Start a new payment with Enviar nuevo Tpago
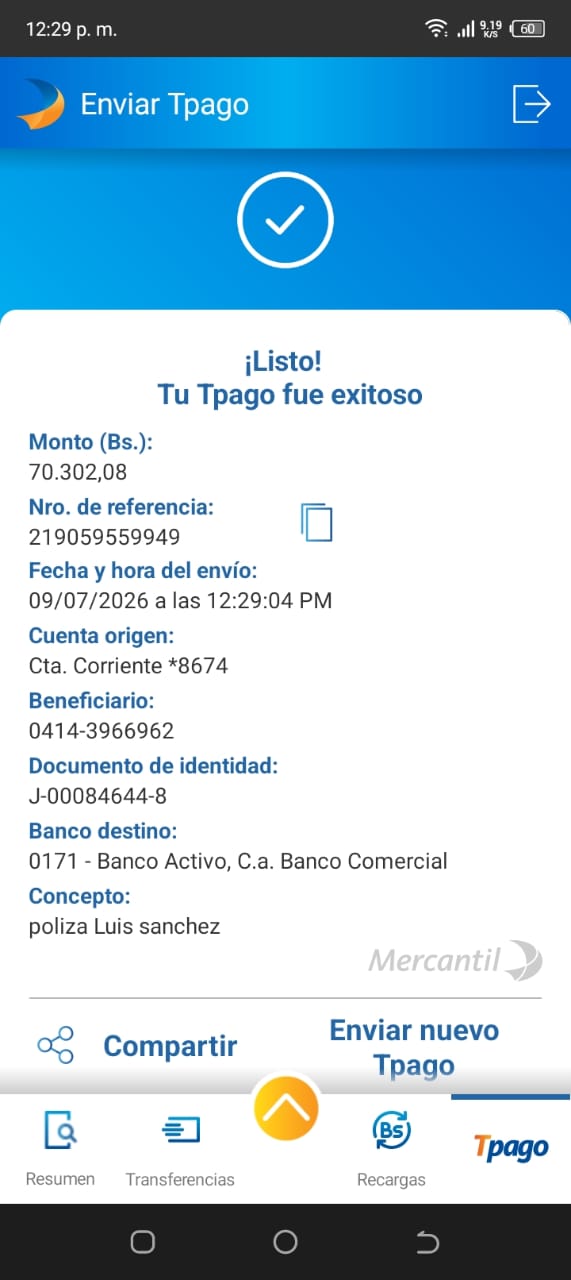The image size is (571, 1280). (x=414, y=1047)
